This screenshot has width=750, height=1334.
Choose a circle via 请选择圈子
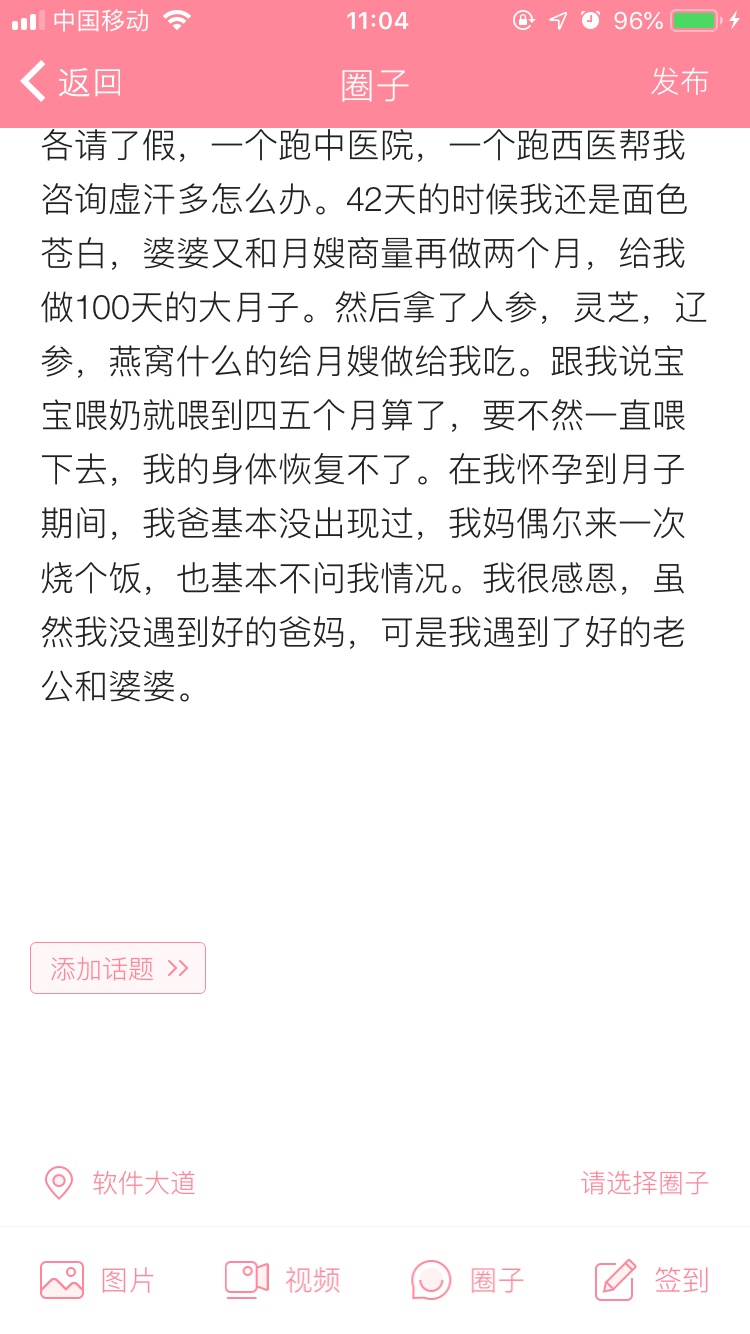click(645, 1183)
